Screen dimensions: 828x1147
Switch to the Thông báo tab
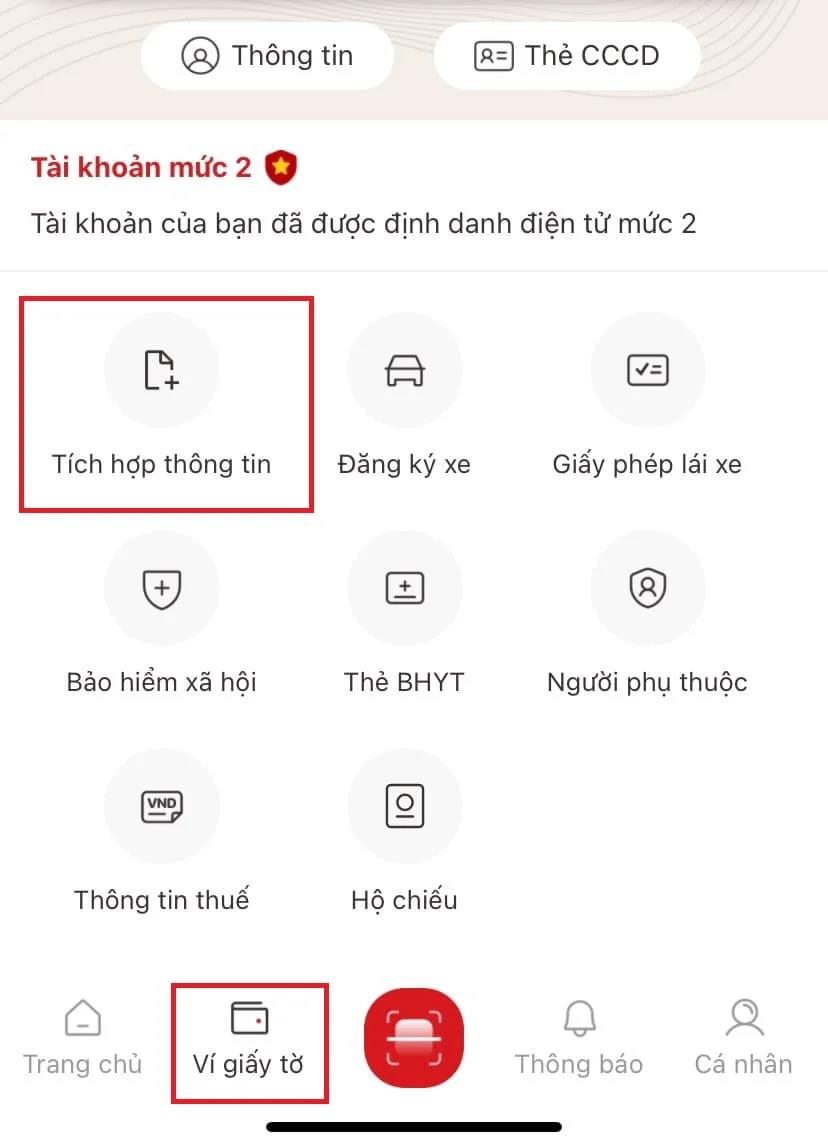click(579, 1040)
